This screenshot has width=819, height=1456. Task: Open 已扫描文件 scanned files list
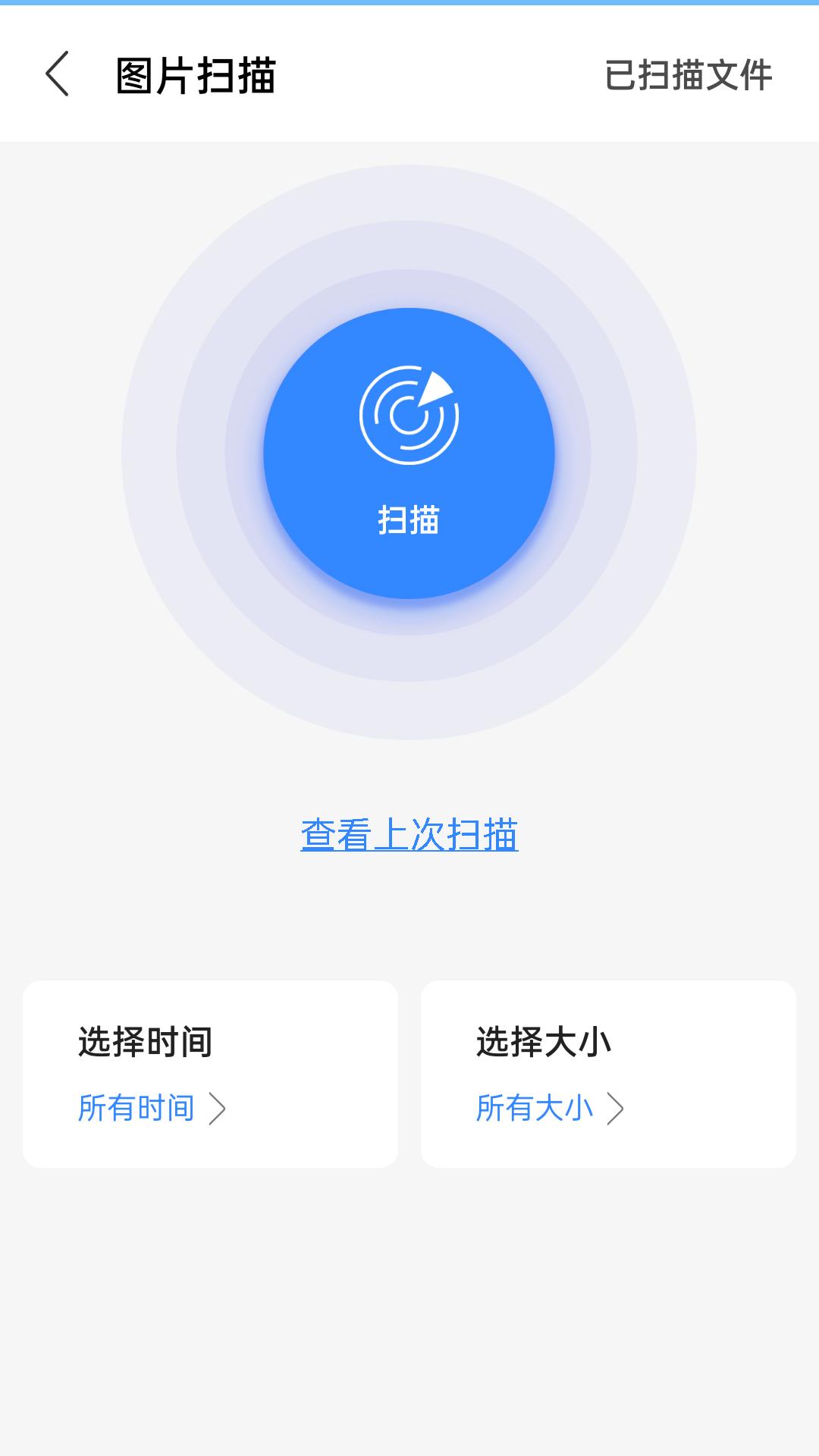pyautogui.click(x=688, y=75)
